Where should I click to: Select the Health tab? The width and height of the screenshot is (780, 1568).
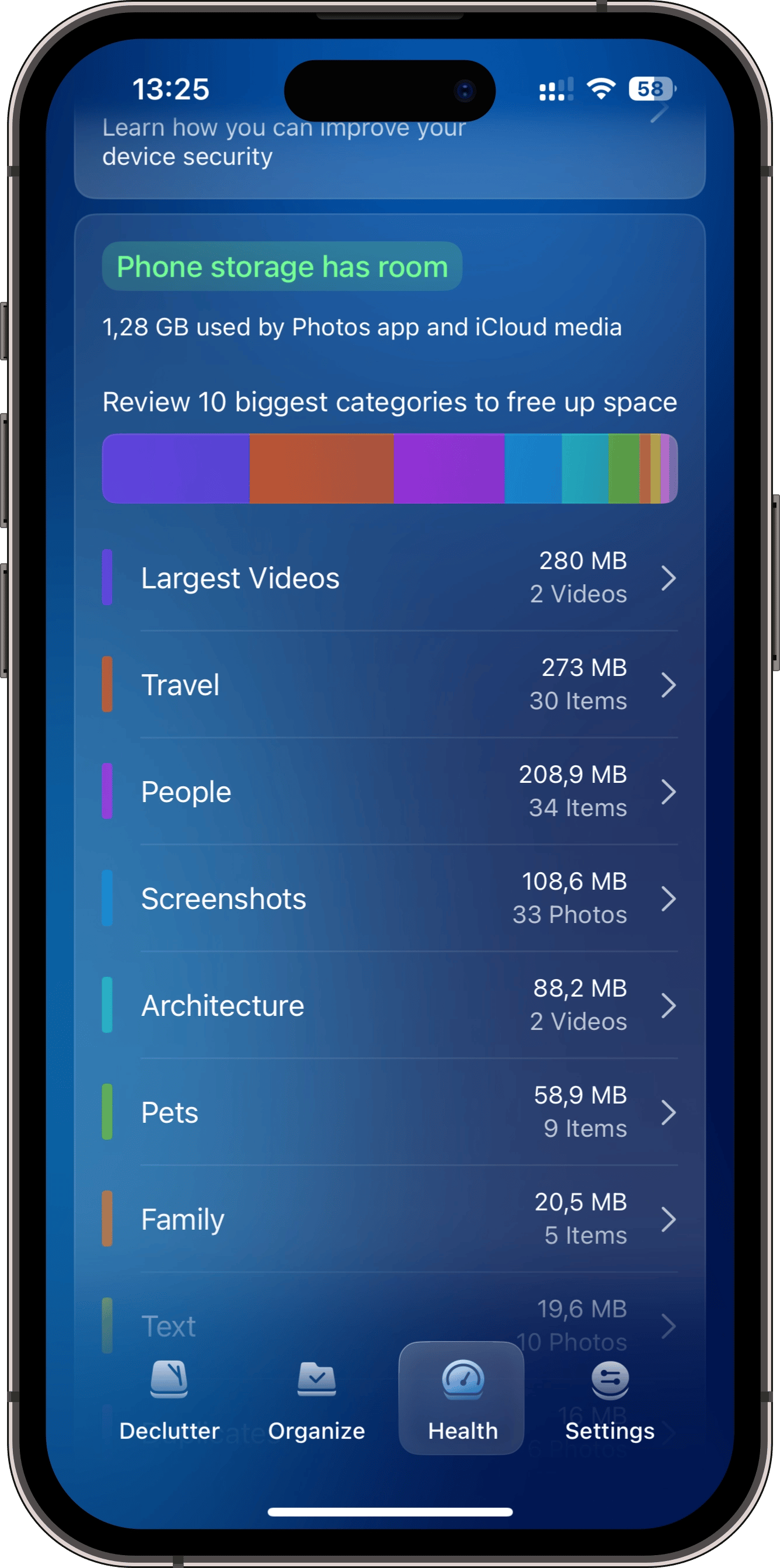click(x=462, y=1400)
